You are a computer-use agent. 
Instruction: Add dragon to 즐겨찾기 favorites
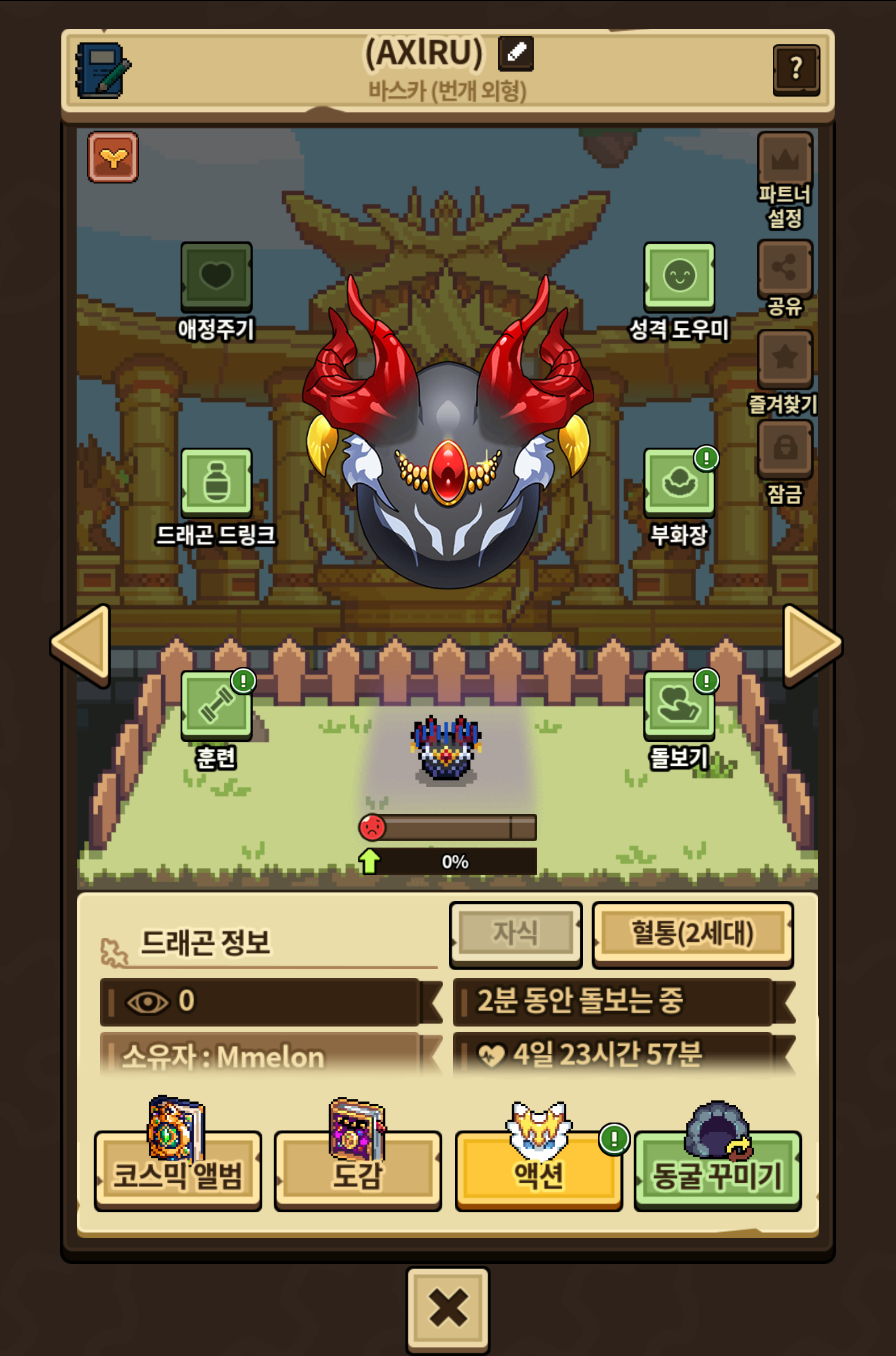coord(785,359)
